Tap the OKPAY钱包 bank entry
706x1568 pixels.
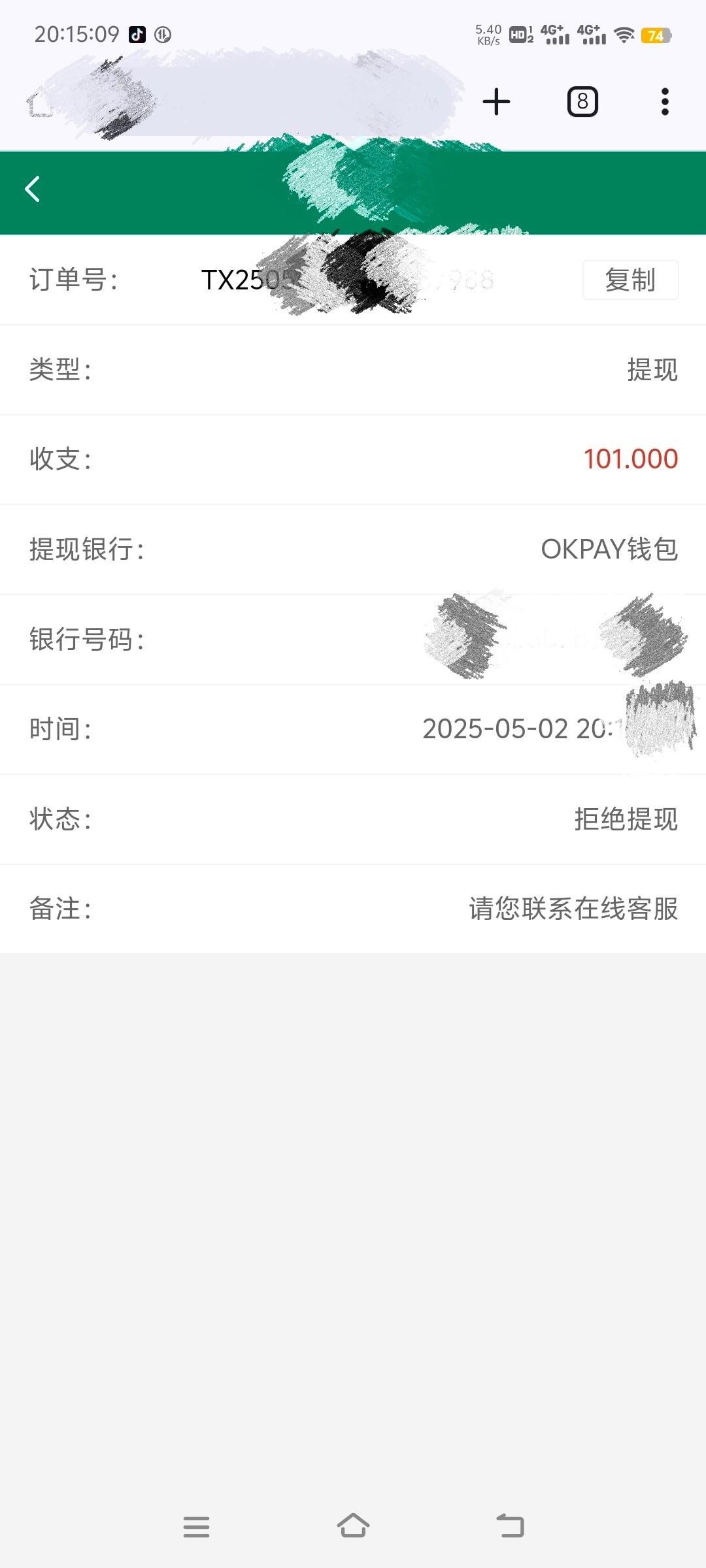pos(609,549)
